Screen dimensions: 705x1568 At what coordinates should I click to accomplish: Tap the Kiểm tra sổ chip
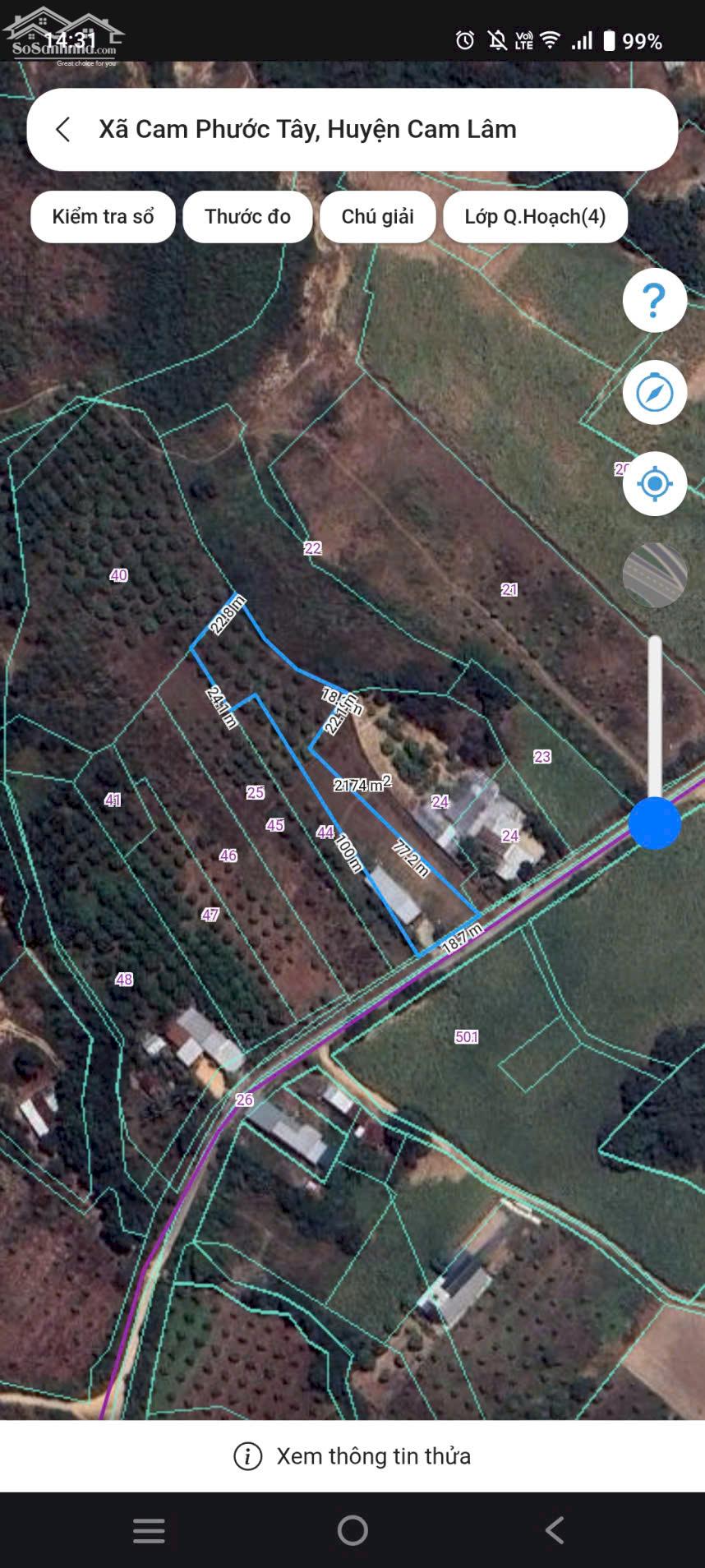pos(103,217)
